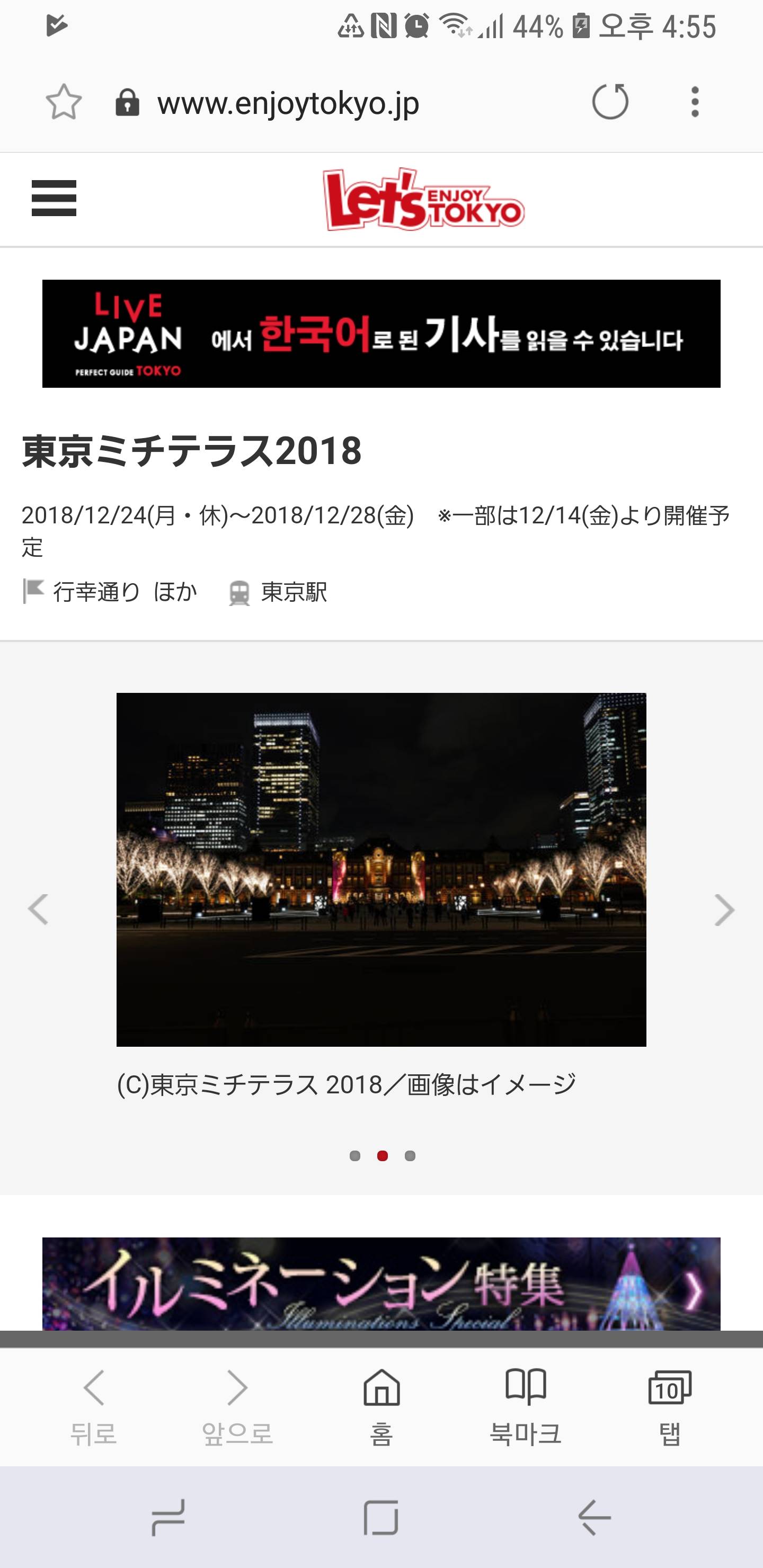Jump to the first carousel page dot

355,1156
